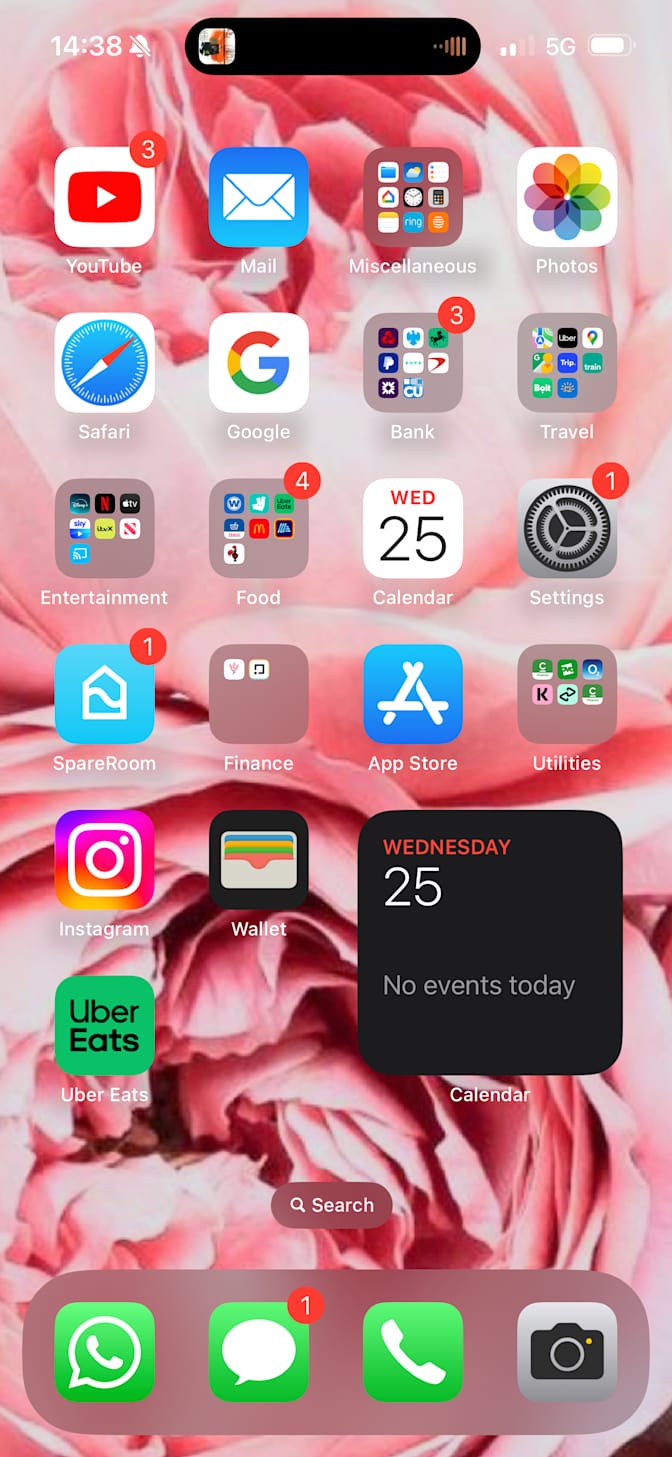Launch Safari browser
This screenshot has width=672, height=1457.
[104, 362]
